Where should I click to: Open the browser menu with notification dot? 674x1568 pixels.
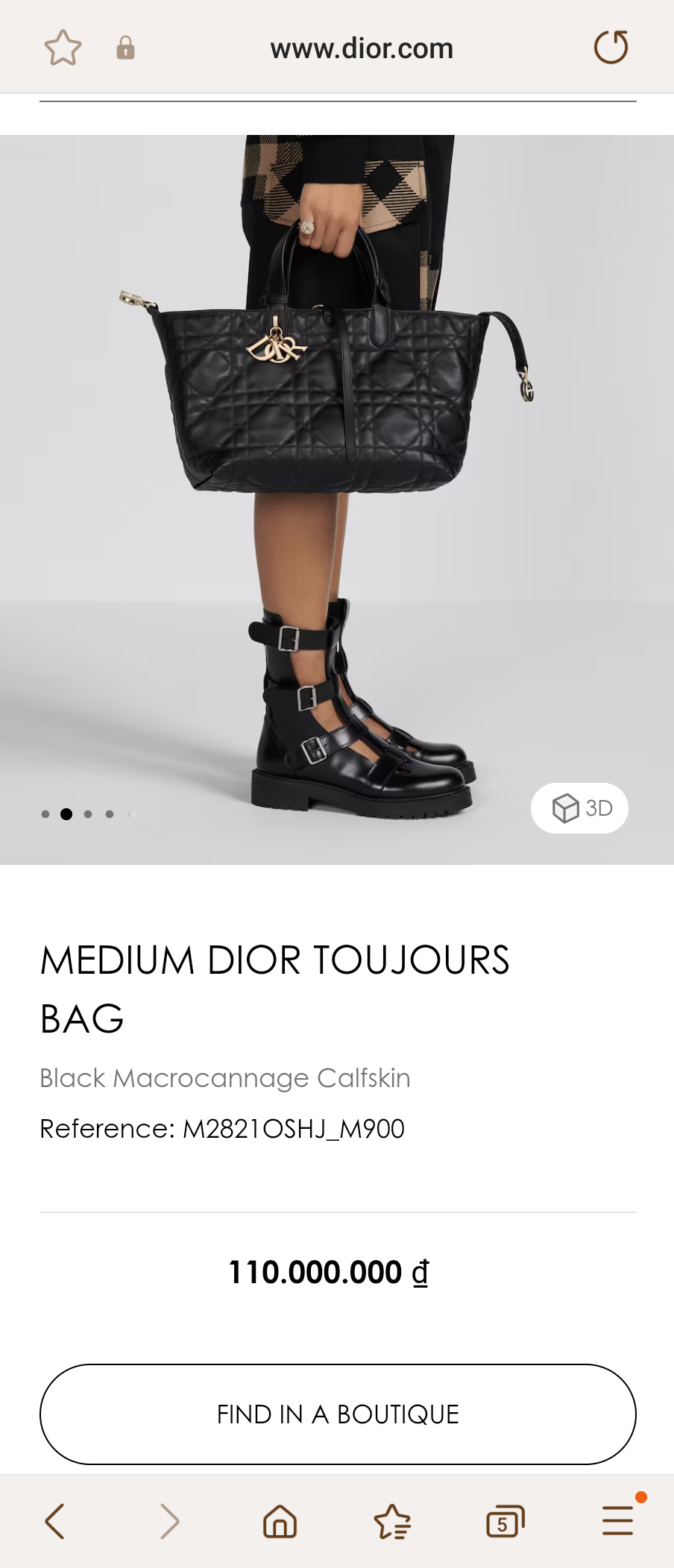pos(617,1523)
